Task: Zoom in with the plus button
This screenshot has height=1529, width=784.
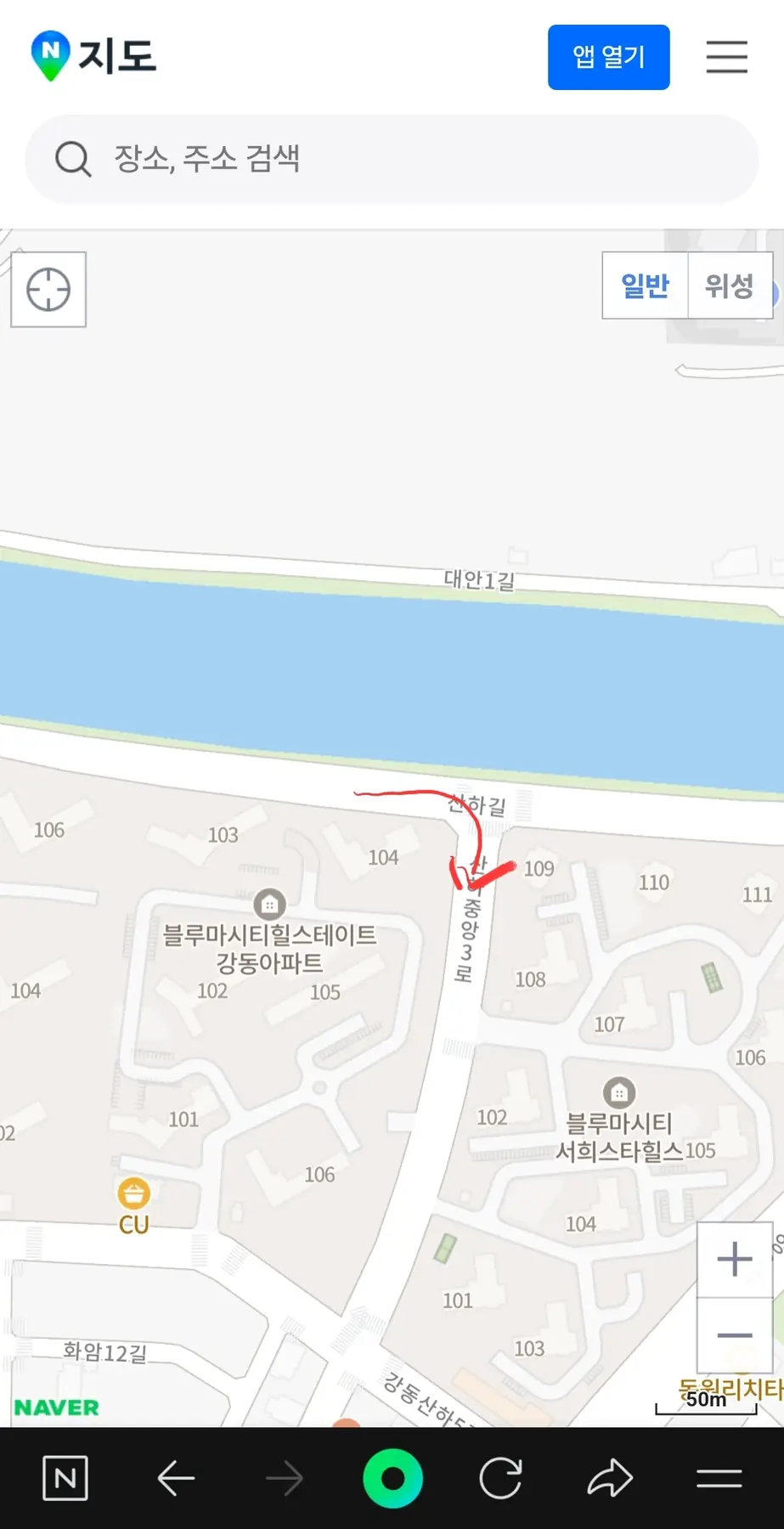Action: (x=734, y=1259)
